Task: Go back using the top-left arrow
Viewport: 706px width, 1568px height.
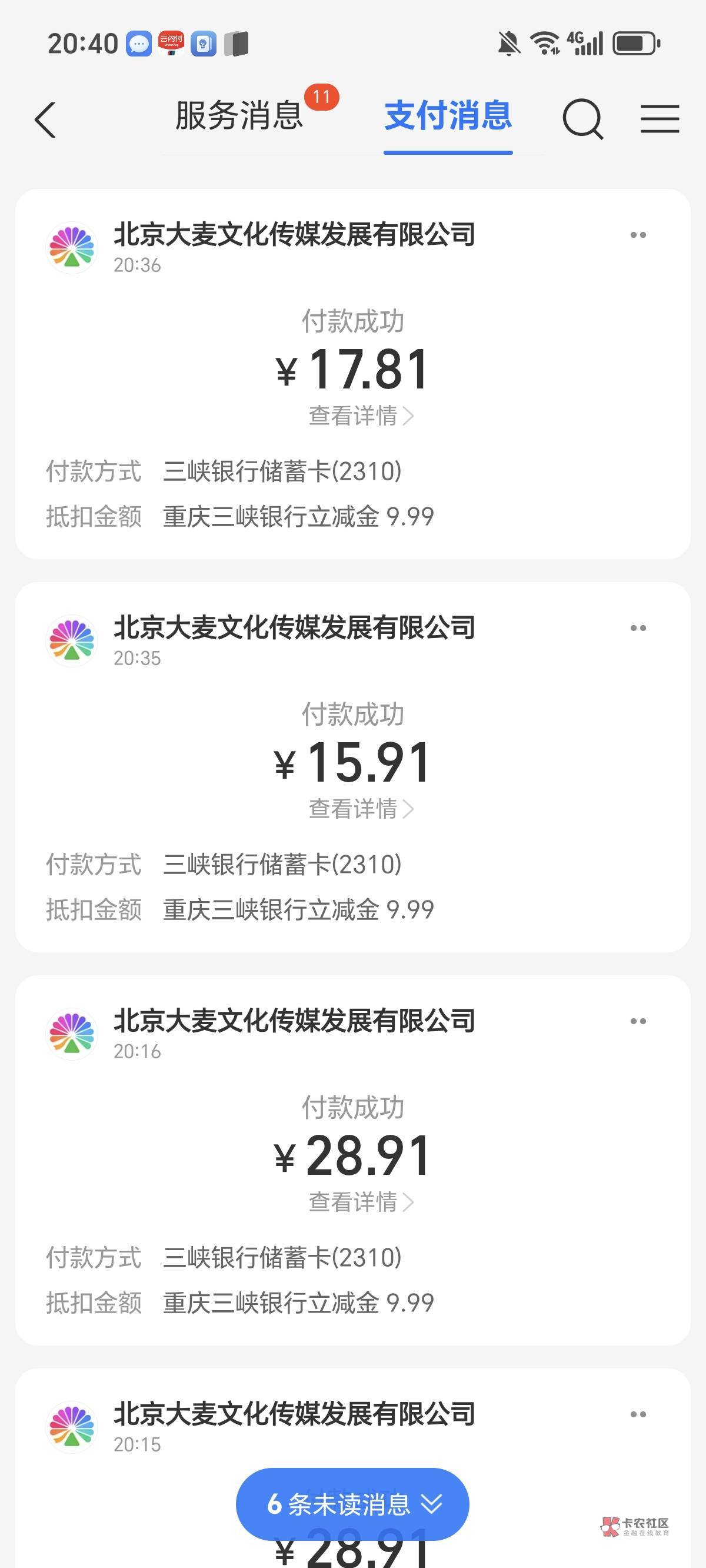Action: (46, 120)
